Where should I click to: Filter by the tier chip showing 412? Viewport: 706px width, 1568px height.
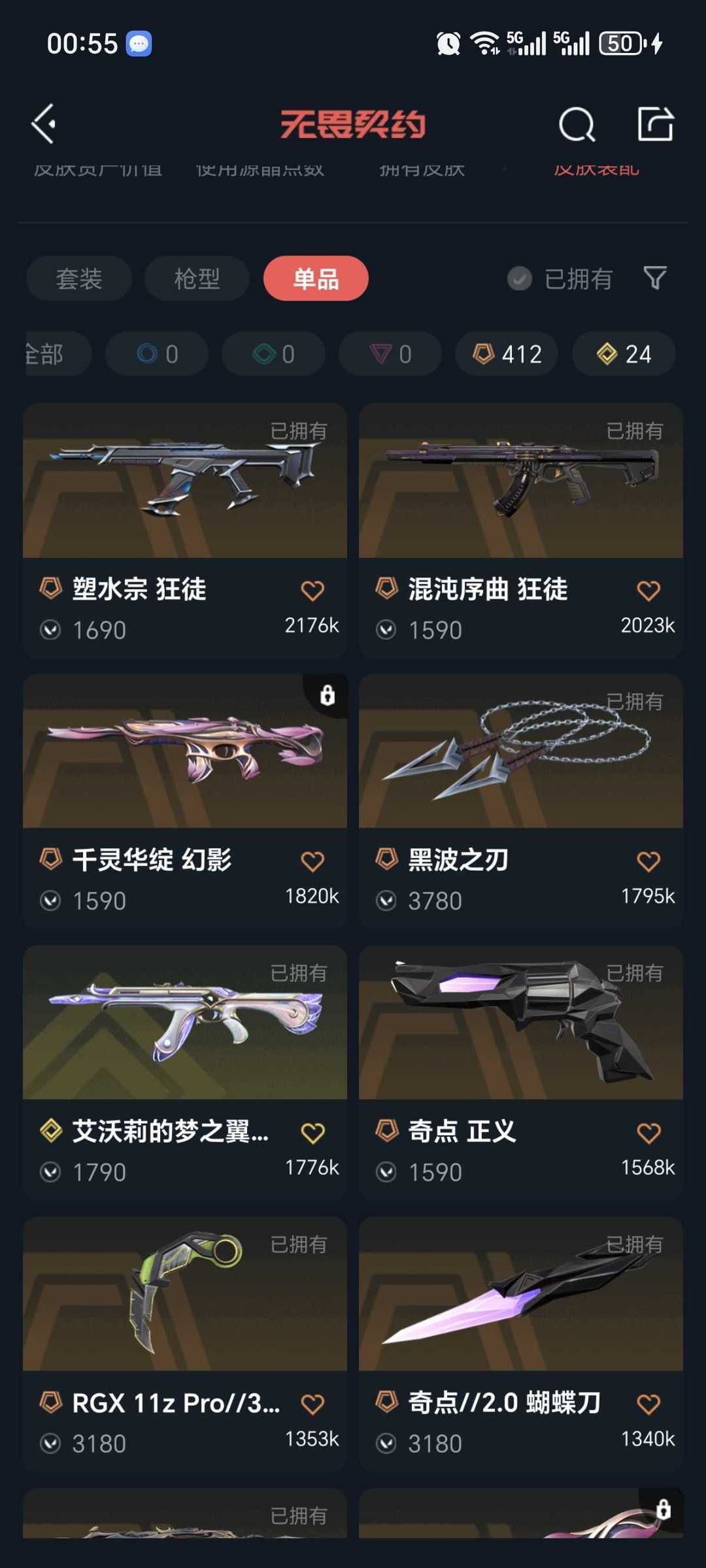coord(507,354)
